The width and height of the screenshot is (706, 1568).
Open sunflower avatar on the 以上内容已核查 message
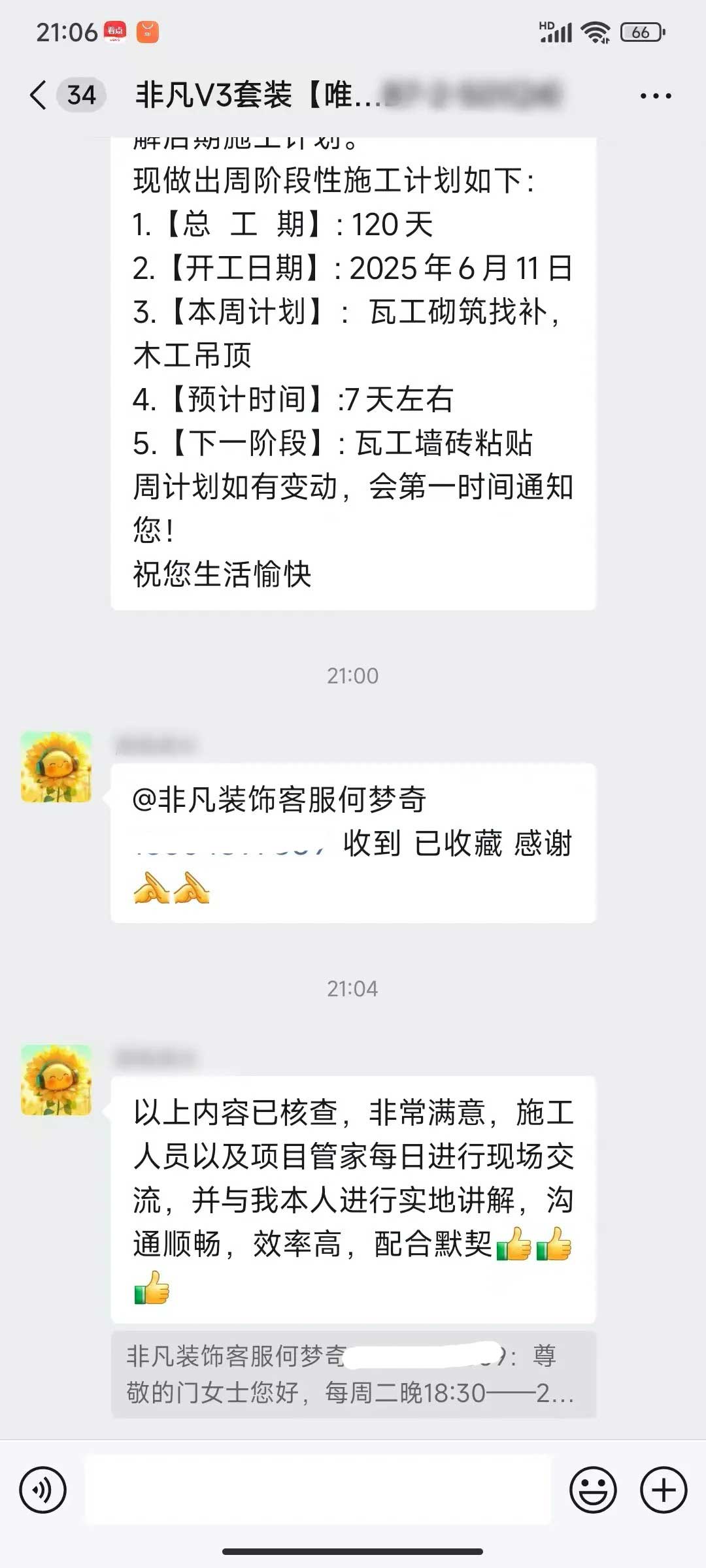56,1080
